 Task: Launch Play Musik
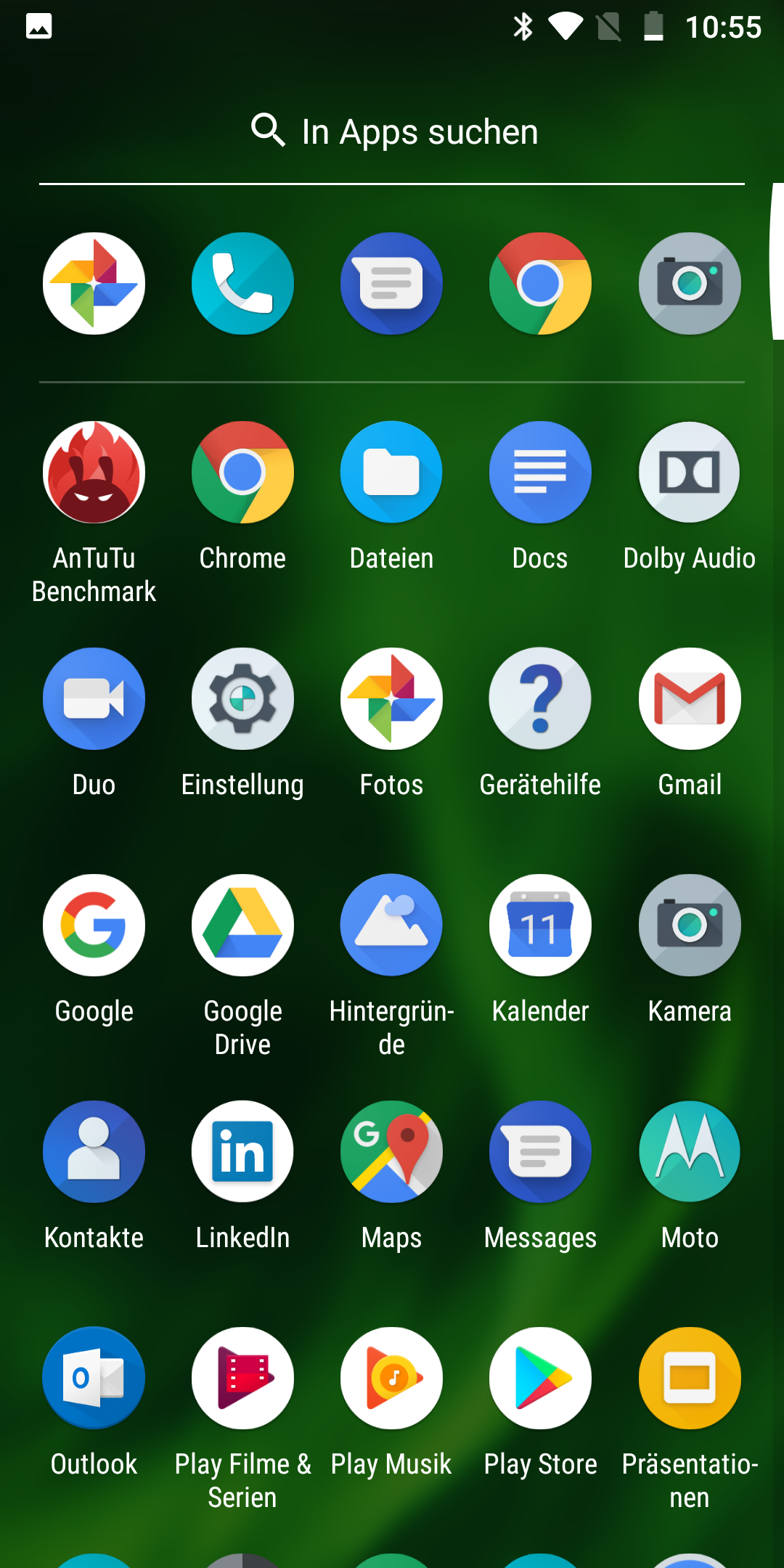pos(391,1379)
